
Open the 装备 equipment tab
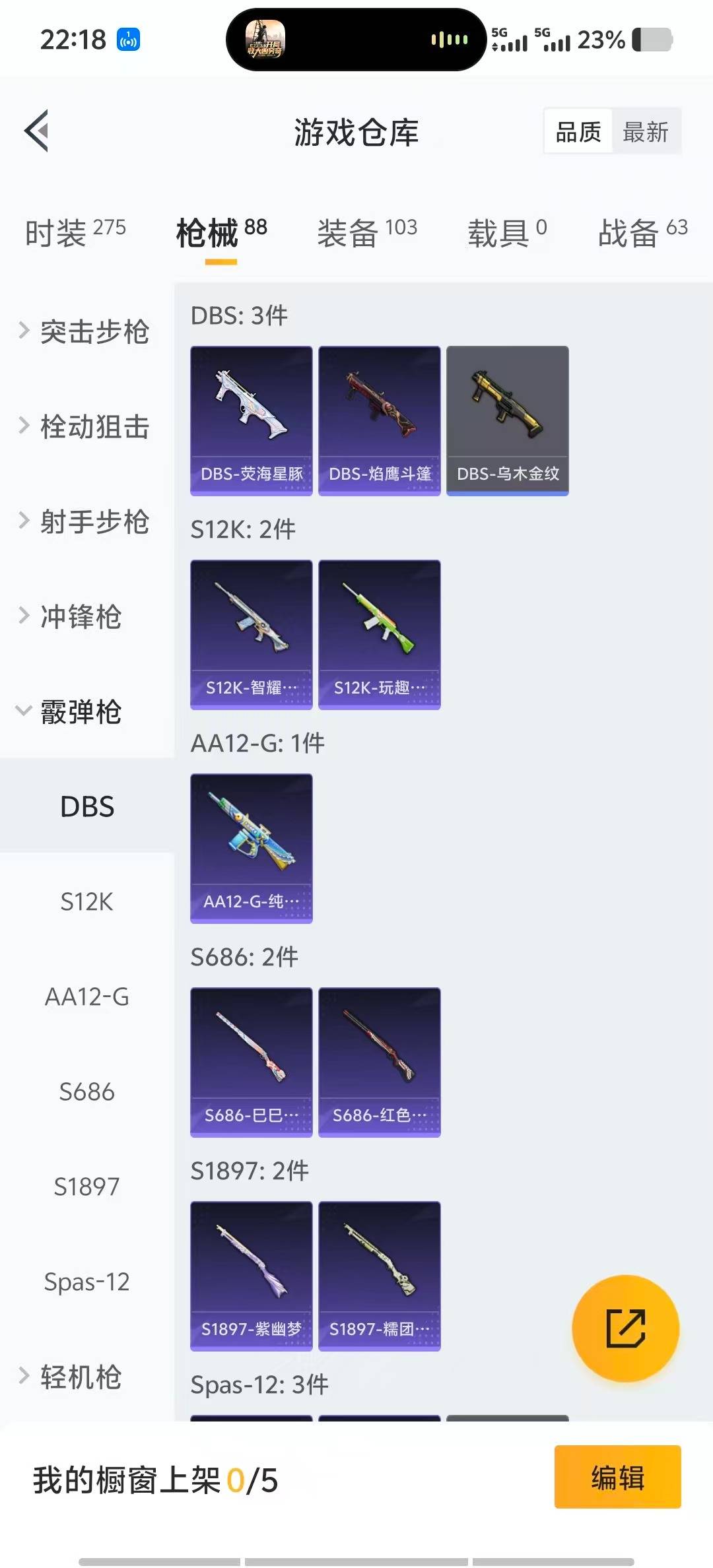pos(350,232)
